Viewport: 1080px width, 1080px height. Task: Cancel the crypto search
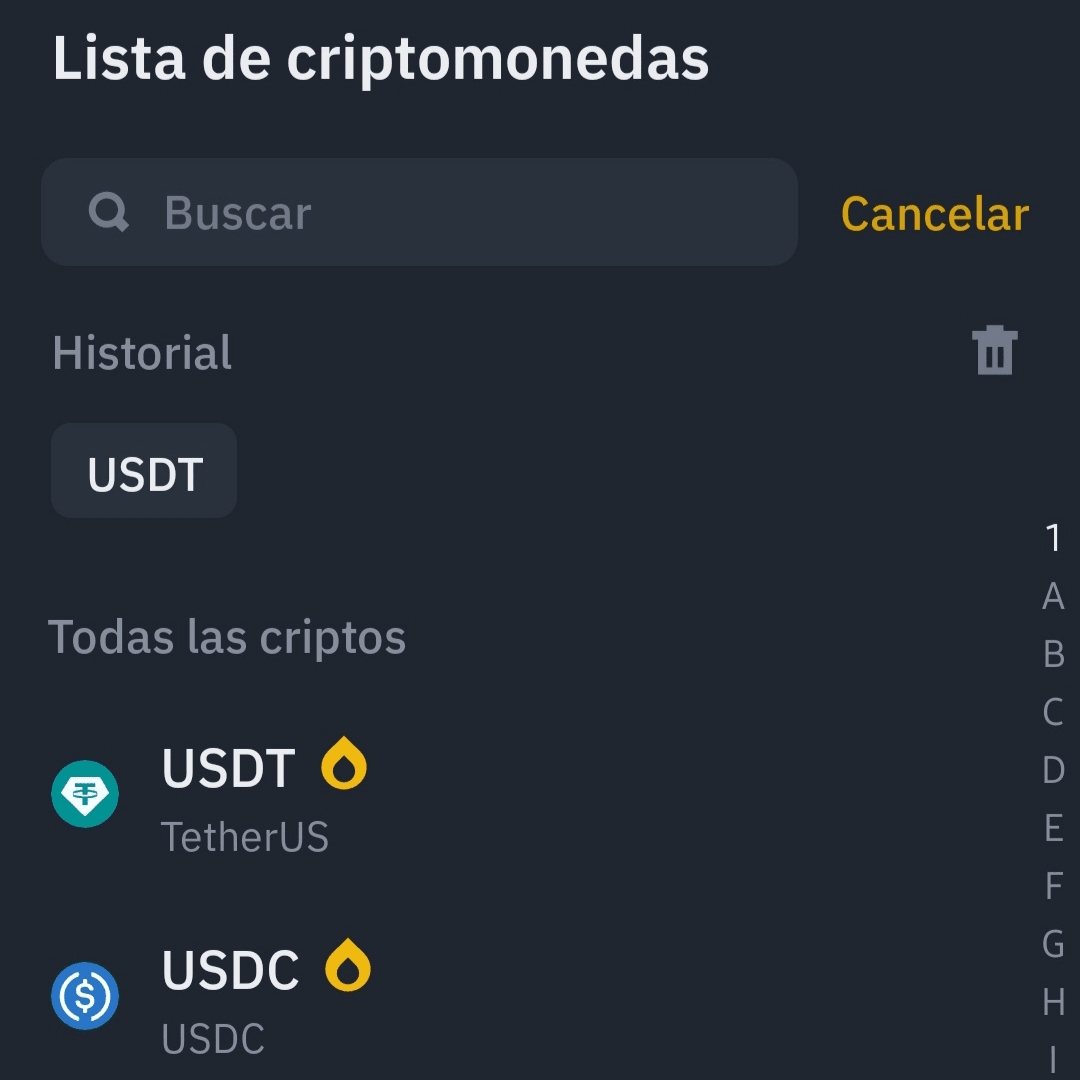pos(935,213)
